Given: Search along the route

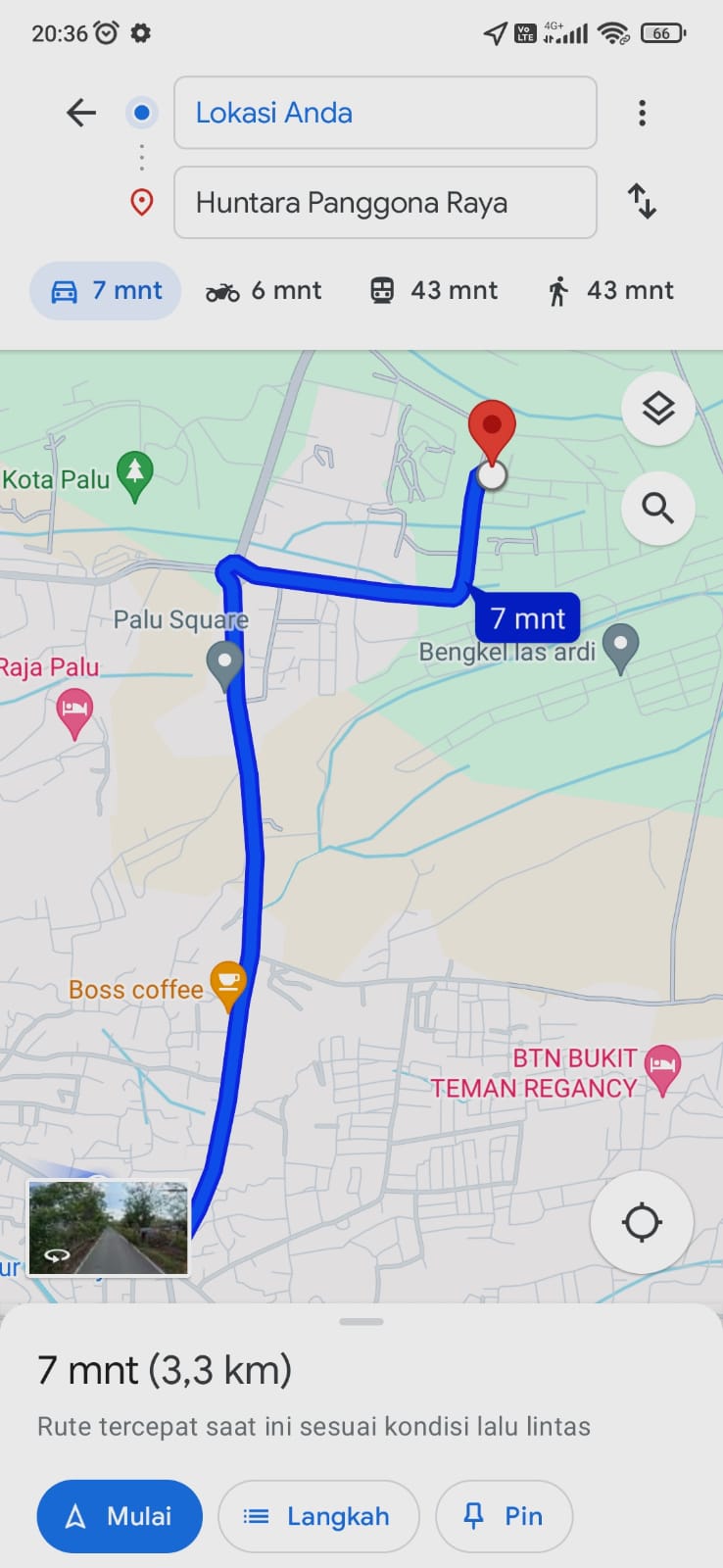Looking at the screenshot, I should point(658,509).
